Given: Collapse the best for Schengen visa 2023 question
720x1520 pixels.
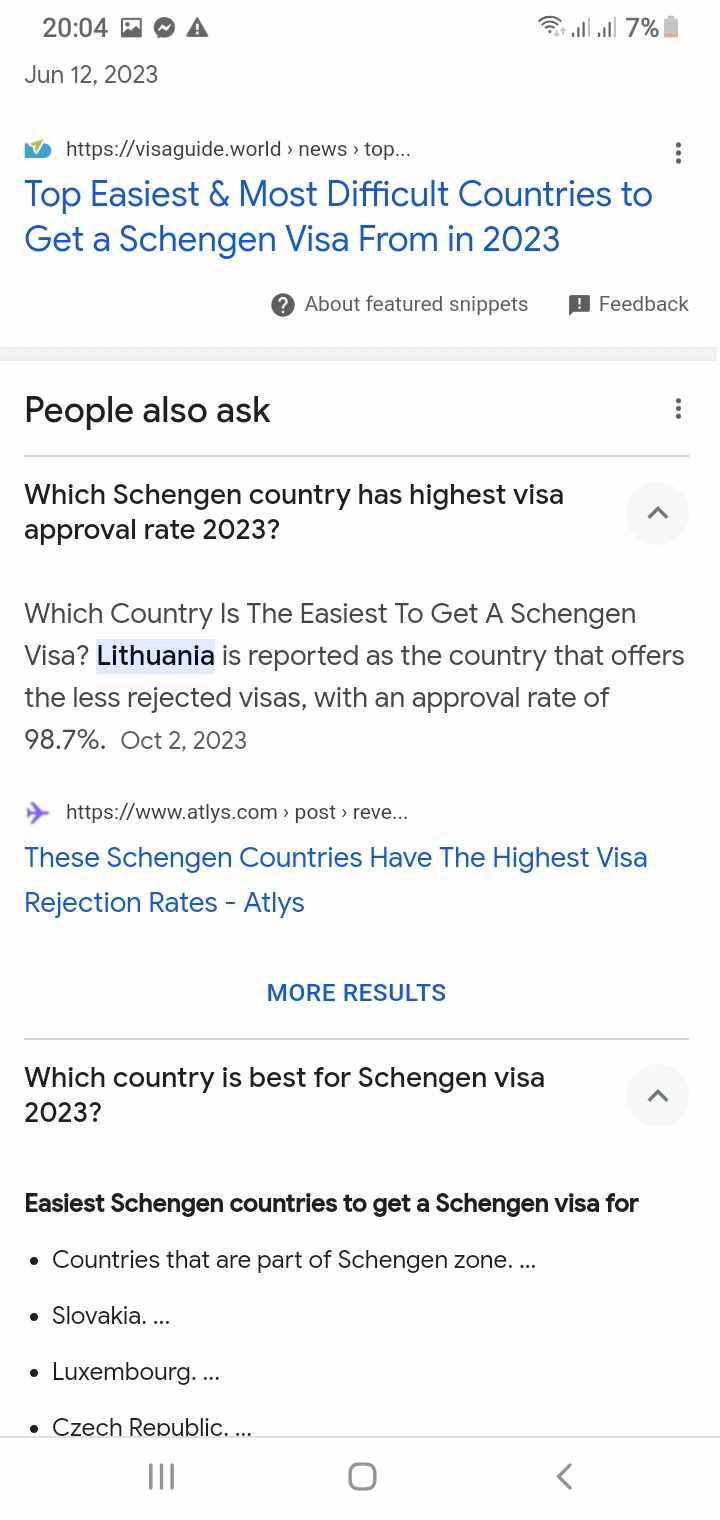Looking at the screenshot, I should pyautogui.click(x=657, y=1096).
